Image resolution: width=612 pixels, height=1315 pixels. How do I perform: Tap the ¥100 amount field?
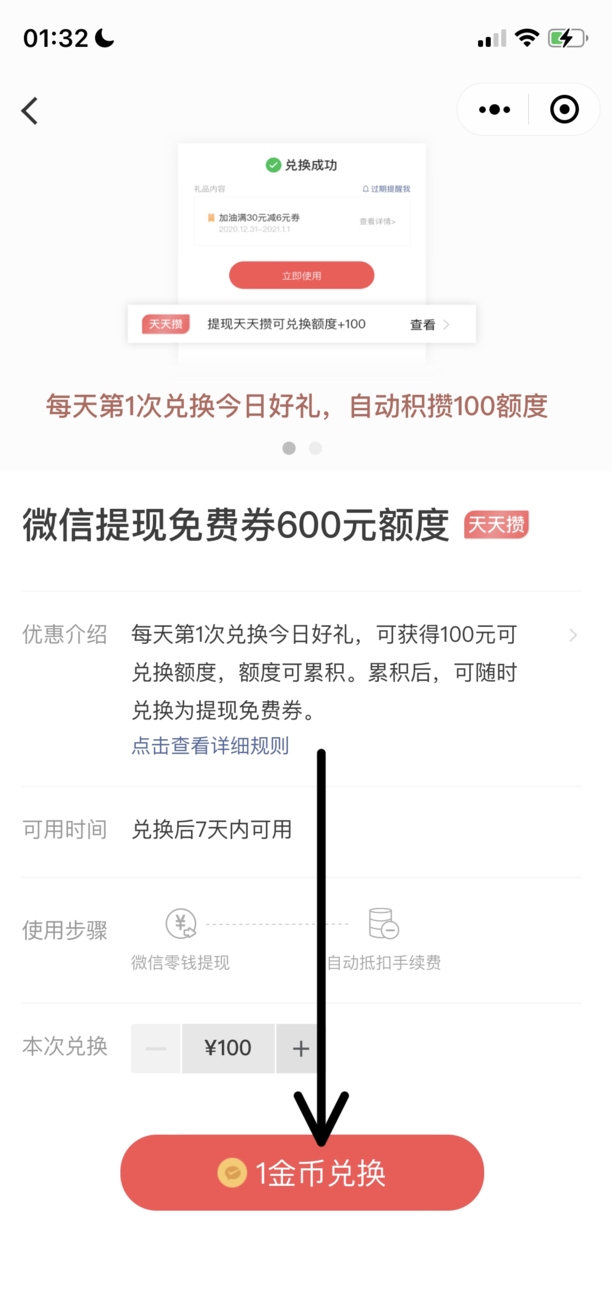[228, 1049]
